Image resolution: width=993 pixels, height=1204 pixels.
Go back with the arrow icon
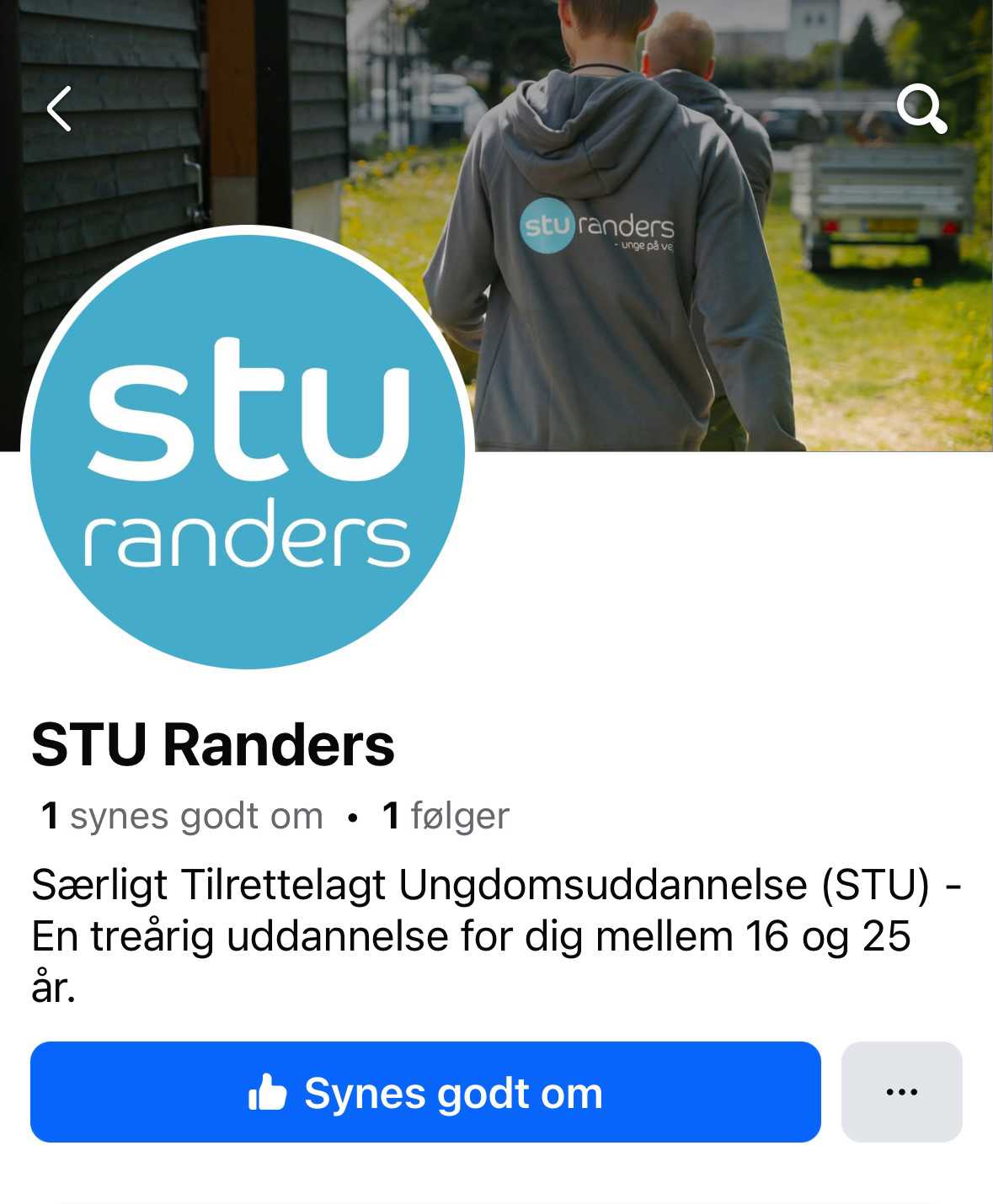click(x=59, y=109)
